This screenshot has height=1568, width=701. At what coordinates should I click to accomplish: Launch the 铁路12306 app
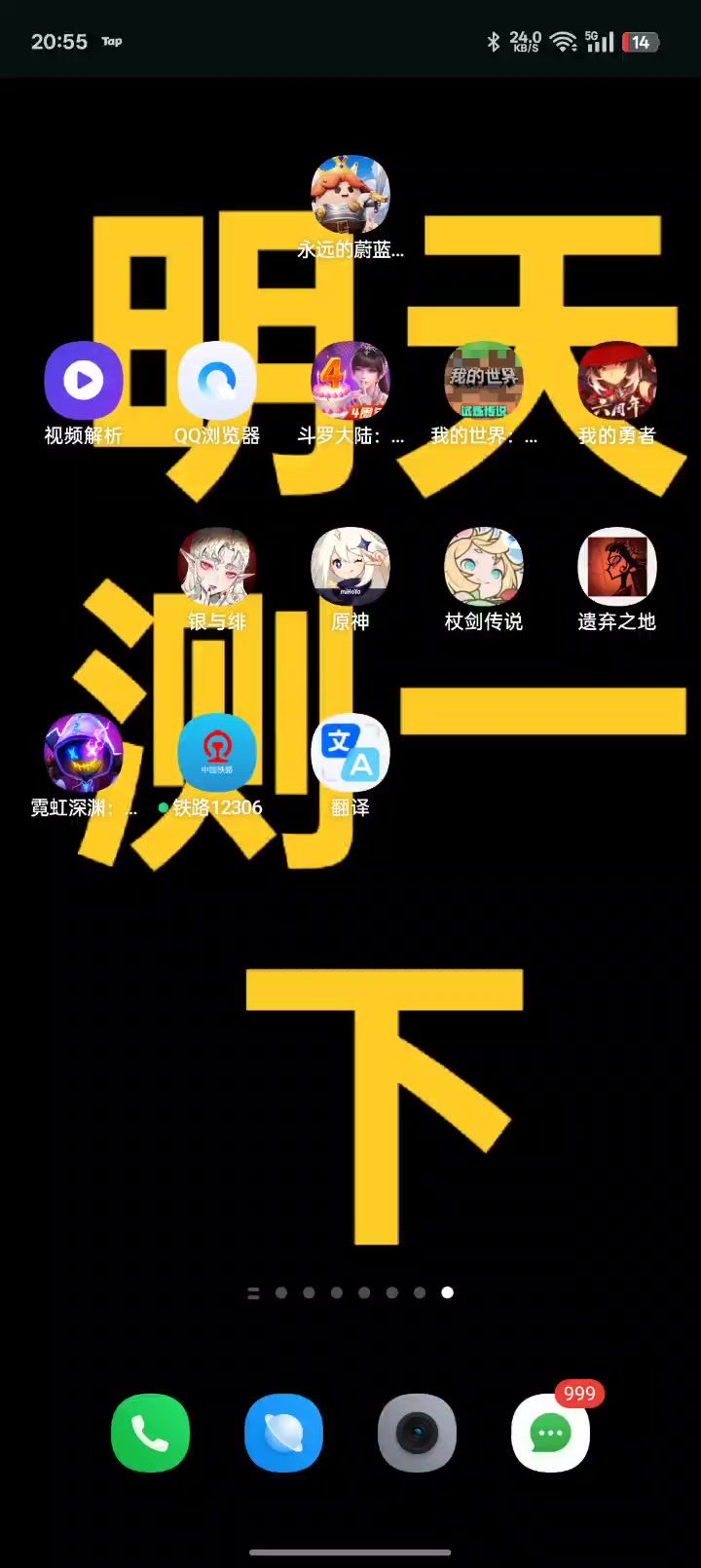coord(217,753)
